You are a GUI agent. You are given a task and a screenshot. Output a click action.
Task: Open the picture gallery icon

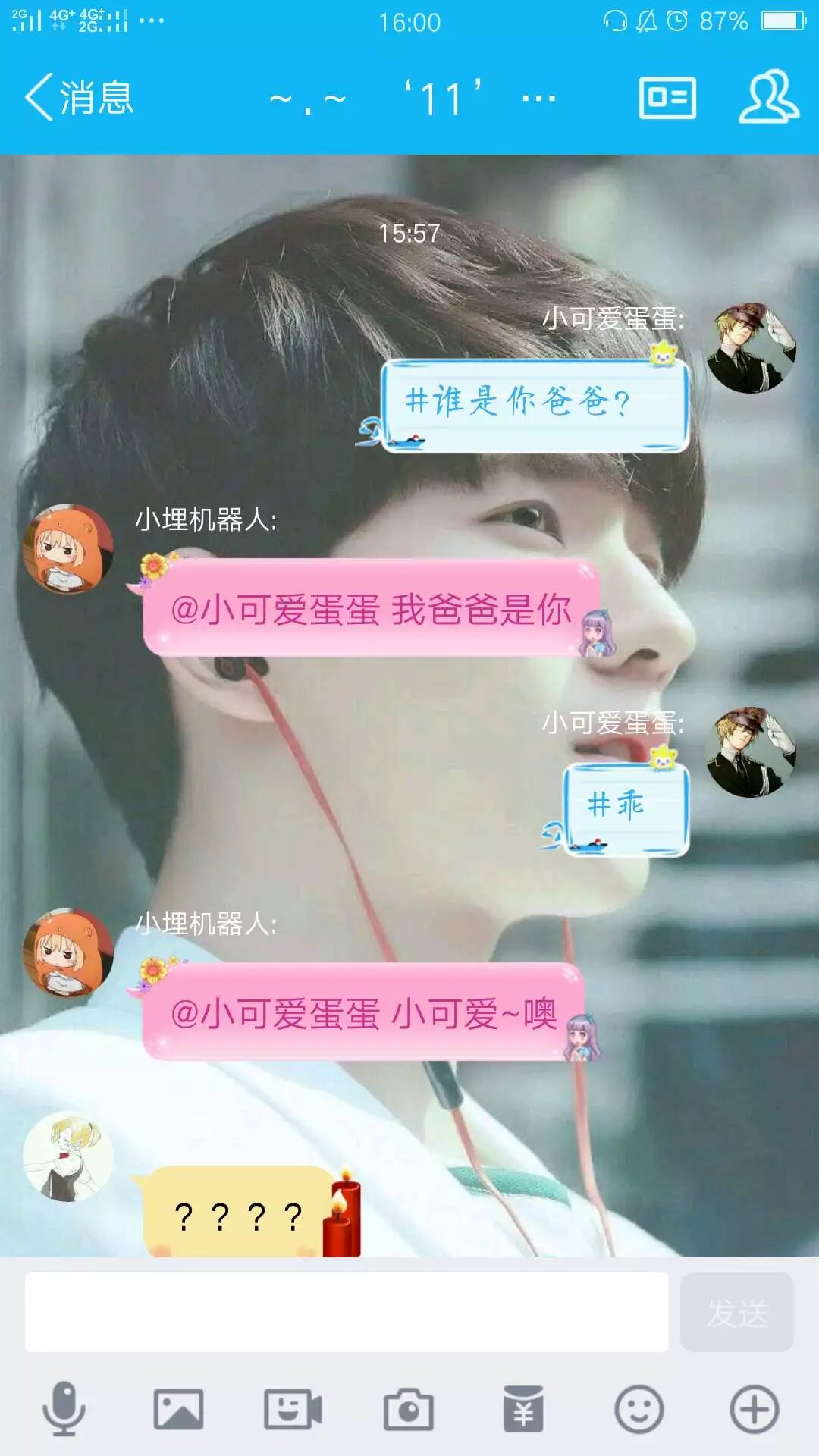point(178,1409)
